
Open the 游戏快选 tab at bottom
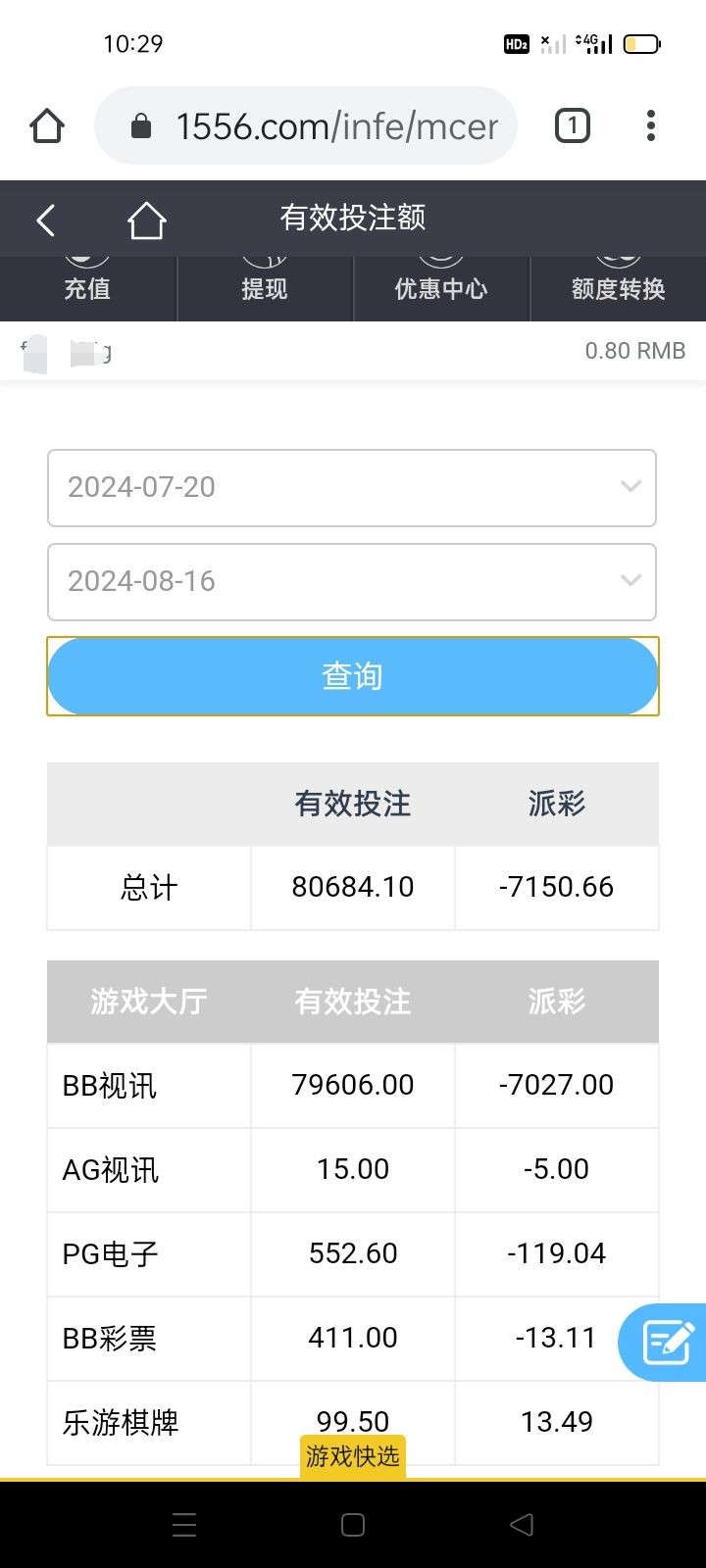[352, 1456]
